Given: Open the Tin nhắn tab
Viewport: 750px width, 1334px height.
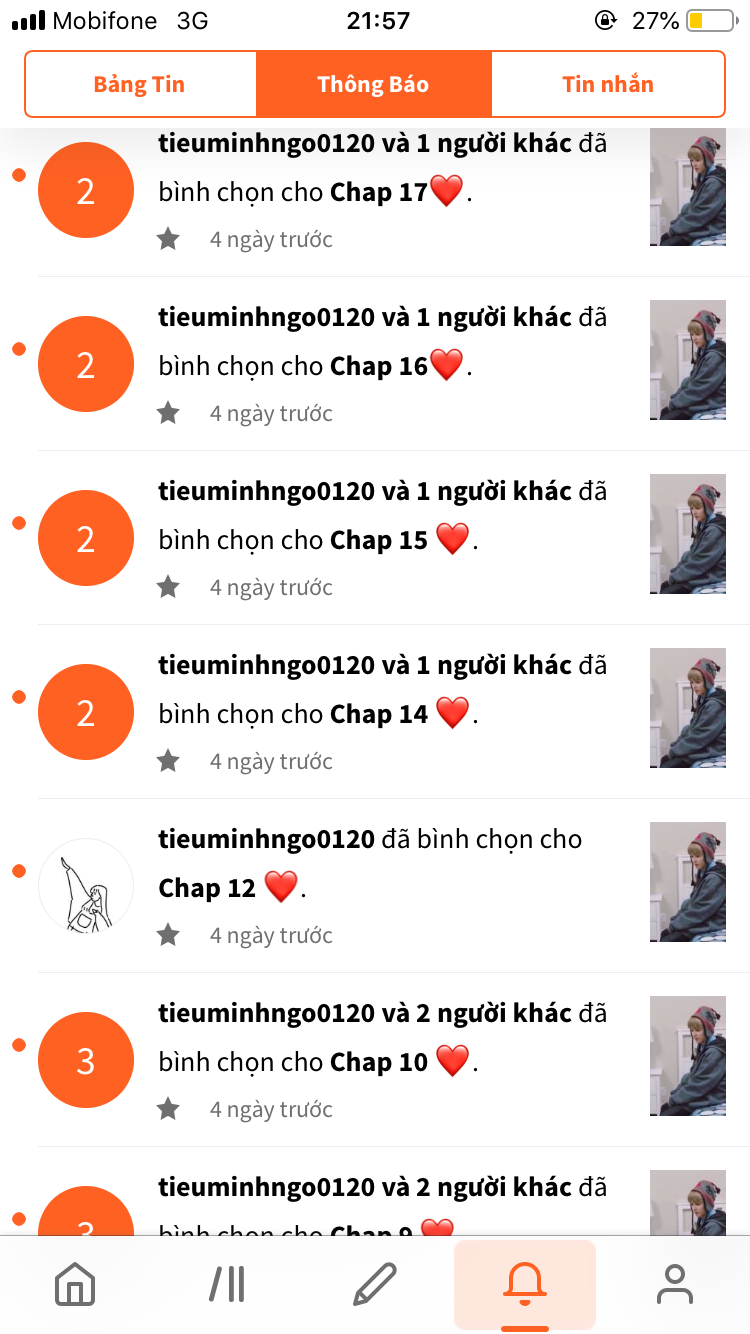Looking at the screenshot, I should coord(607,84).
